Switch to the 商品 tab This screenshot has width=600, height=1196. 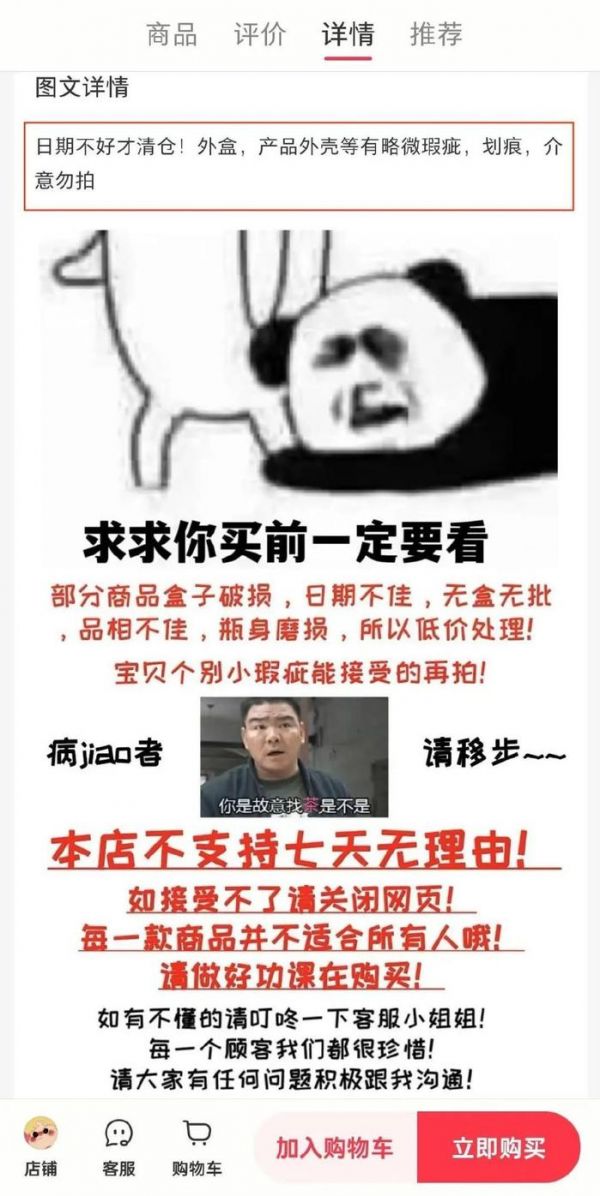click(172, 34)
